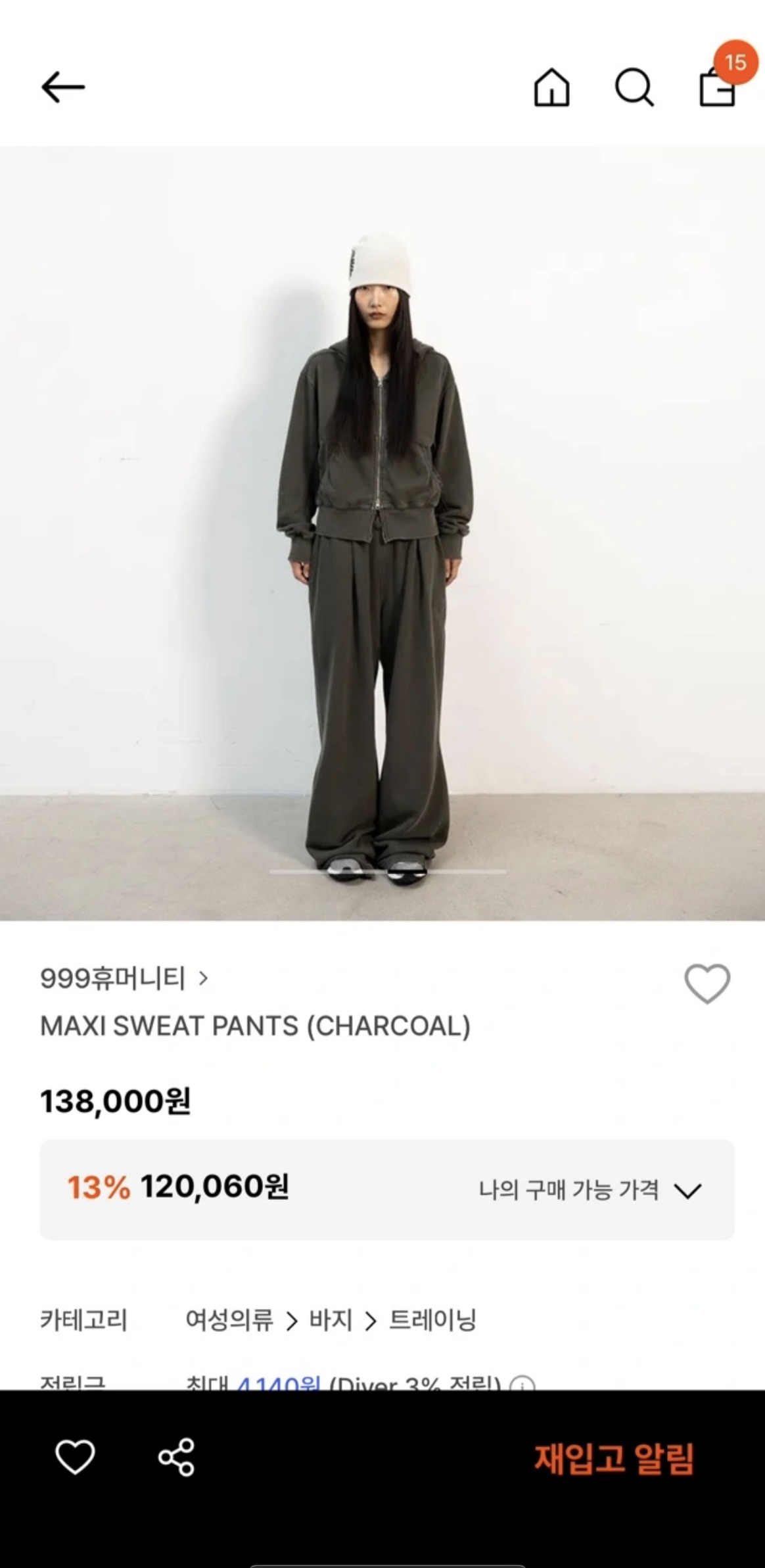The image size is (765, 1568).
Task: Open the 여성의류 category link
Action: 229,1319
